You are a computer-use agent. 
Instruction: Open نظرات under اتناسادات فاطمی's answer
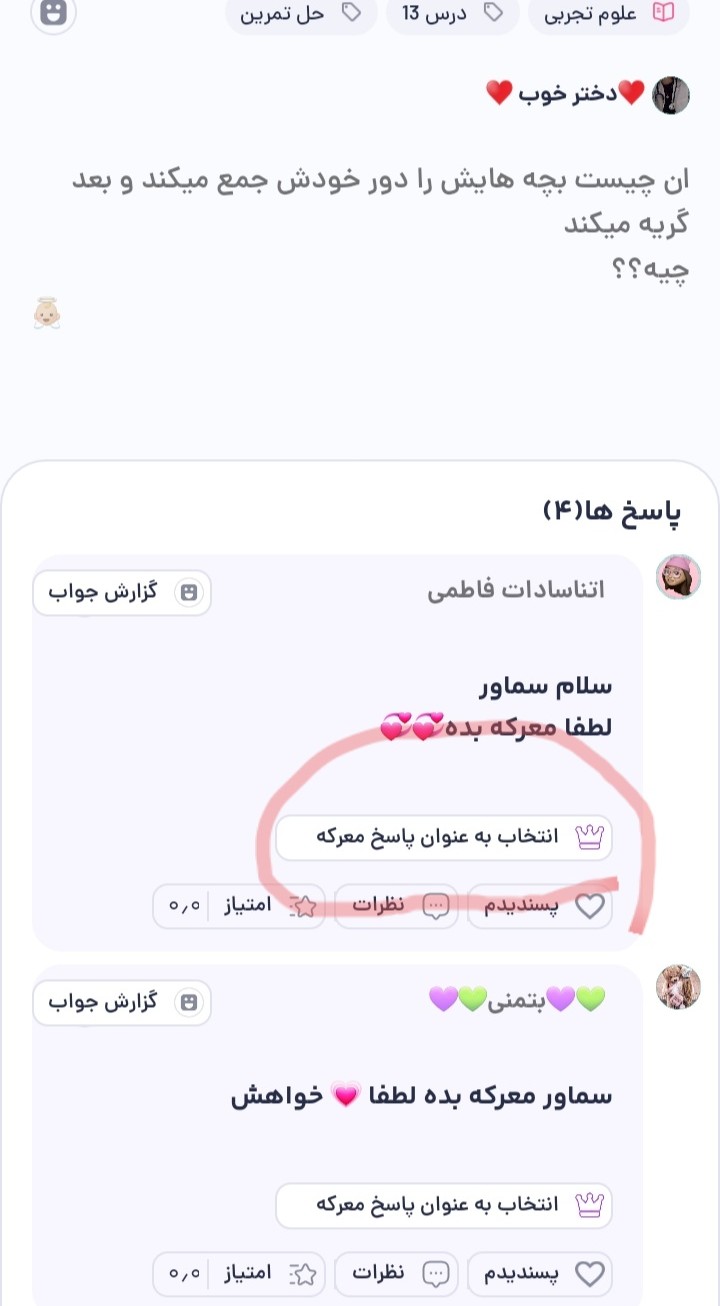click(396, 906)
